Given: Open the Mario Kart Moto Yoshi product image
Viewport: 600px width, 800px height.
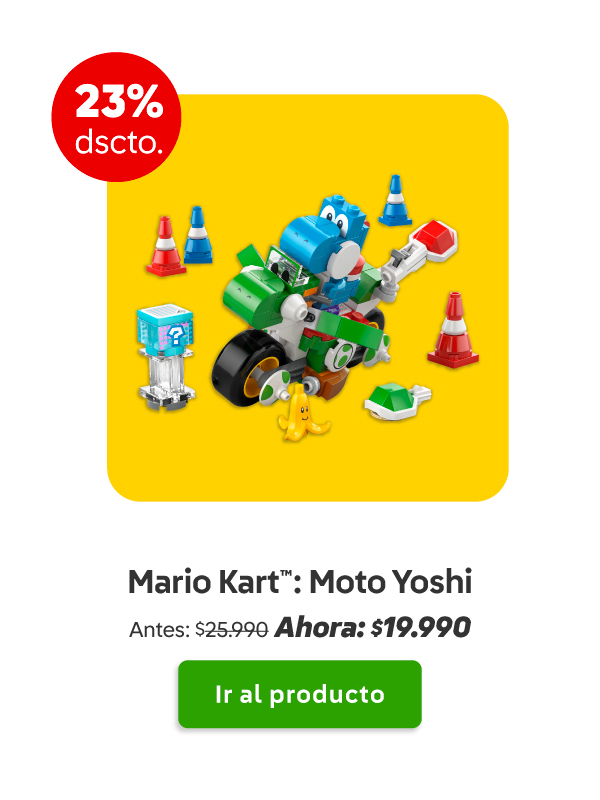Looking at the screenshot, I should click(x=308, y=298).
